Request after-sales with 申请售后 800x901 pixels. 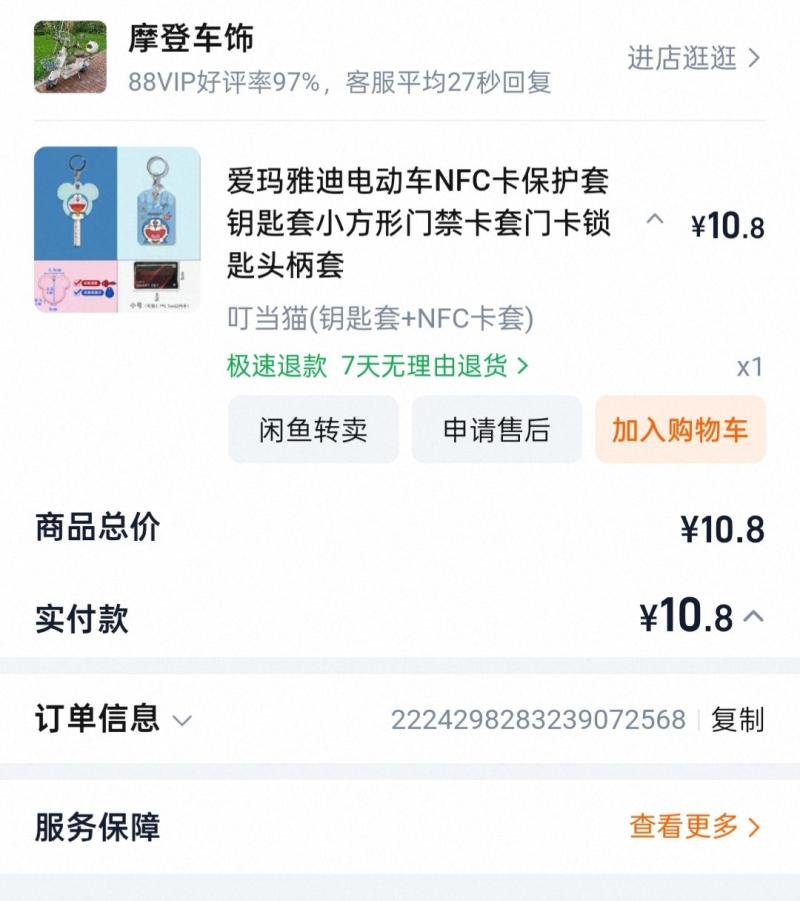[x=497, y=430]
